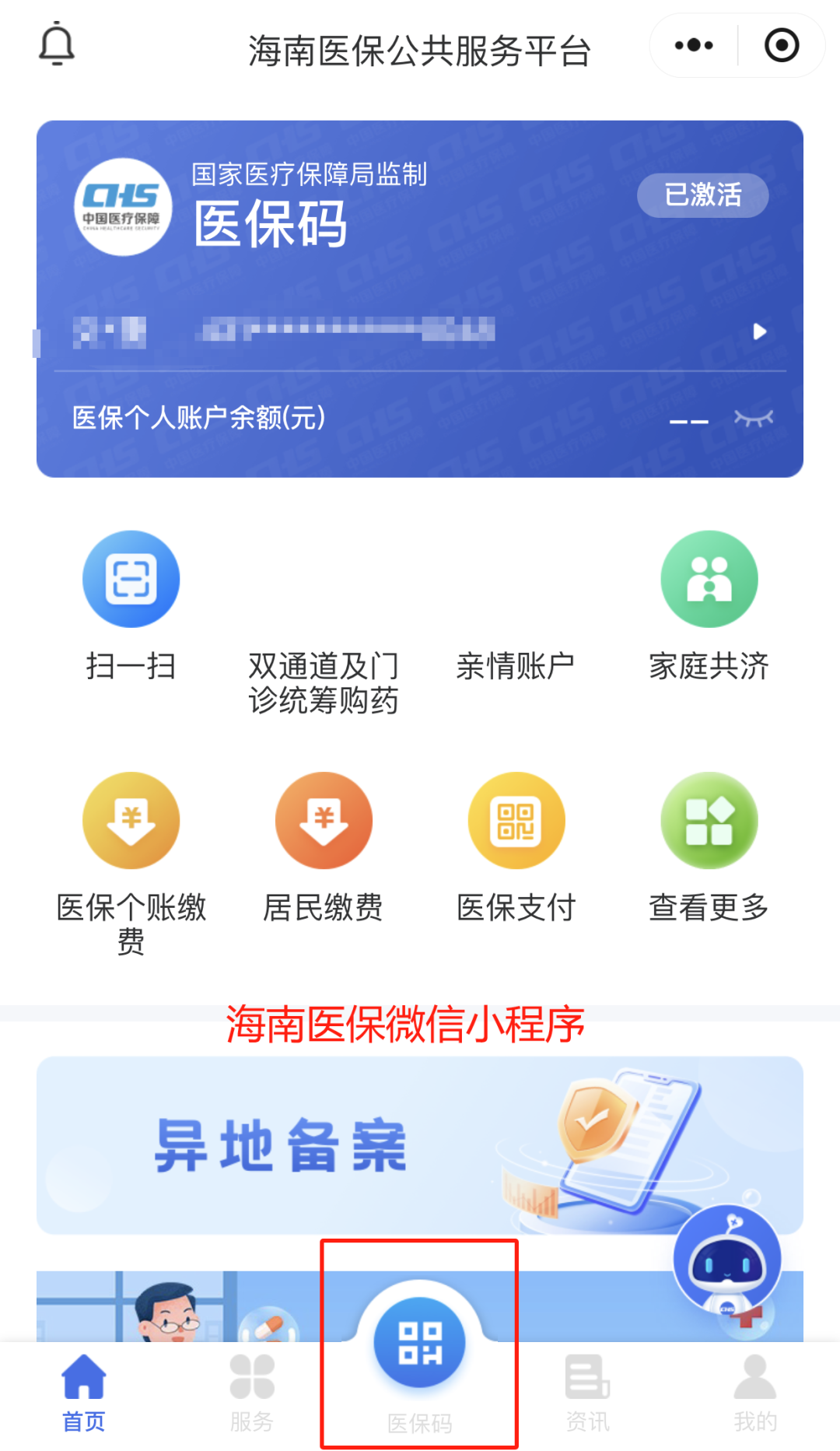The width and height of the screenshot is (840, 1451).
Task: Open the 异地备案 banner
Action: pyautogui.click(x=420, y=1145)
